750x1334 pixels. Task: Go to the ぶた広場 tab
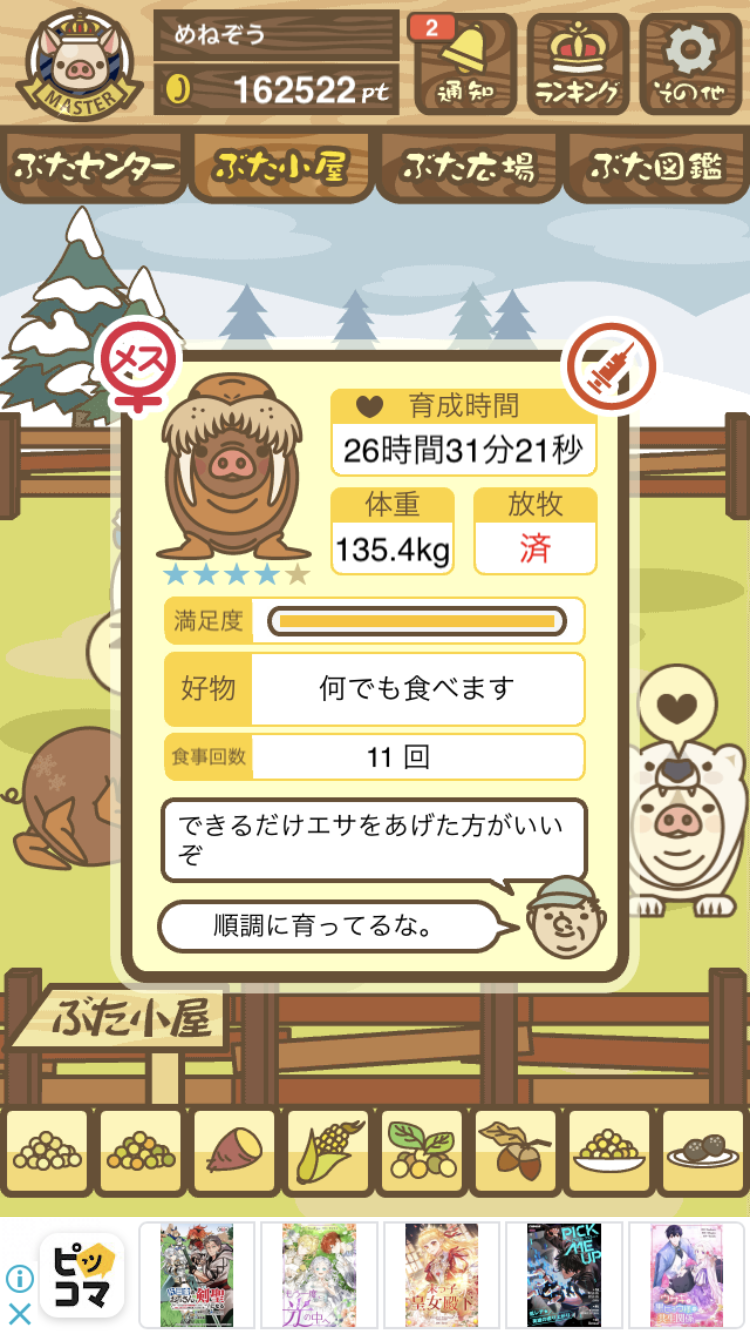pos(468,167)
